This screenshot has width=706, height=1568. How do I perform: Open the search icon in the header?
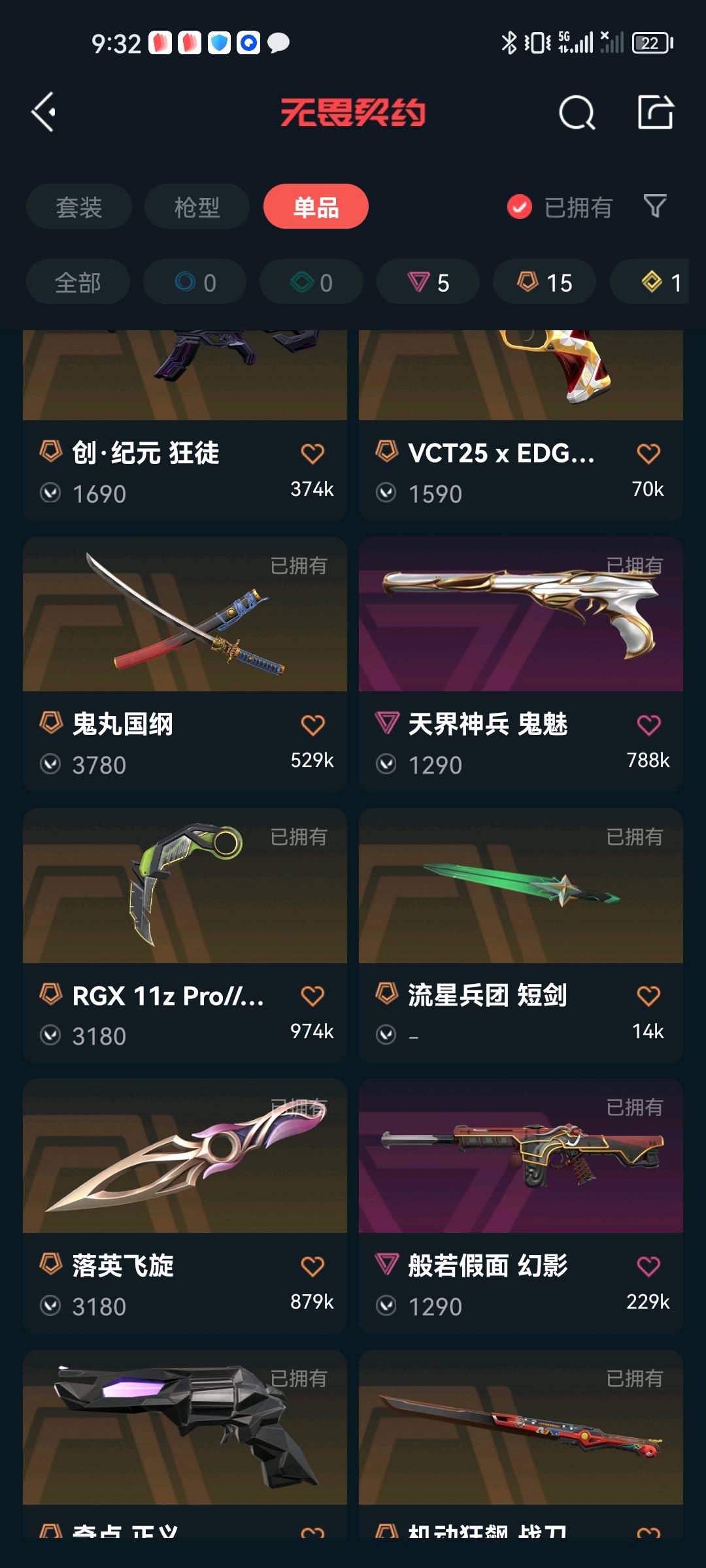[x=577, y=113]
